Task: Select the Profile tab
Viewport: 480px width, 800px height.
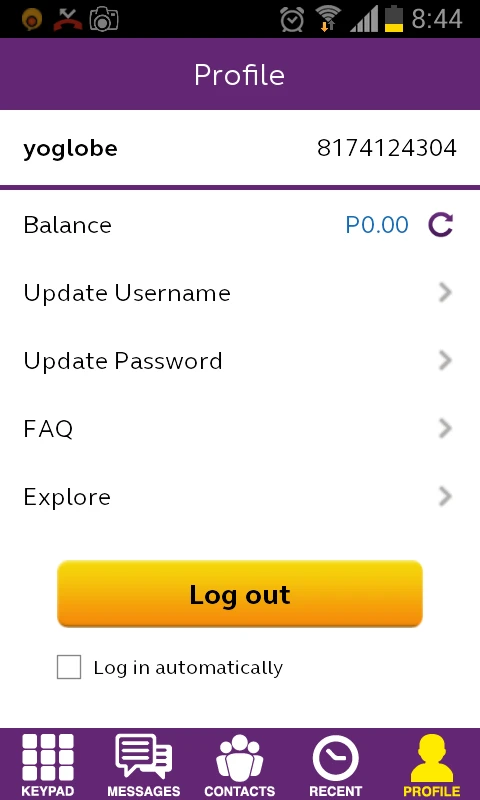Action: coord(432,764)
